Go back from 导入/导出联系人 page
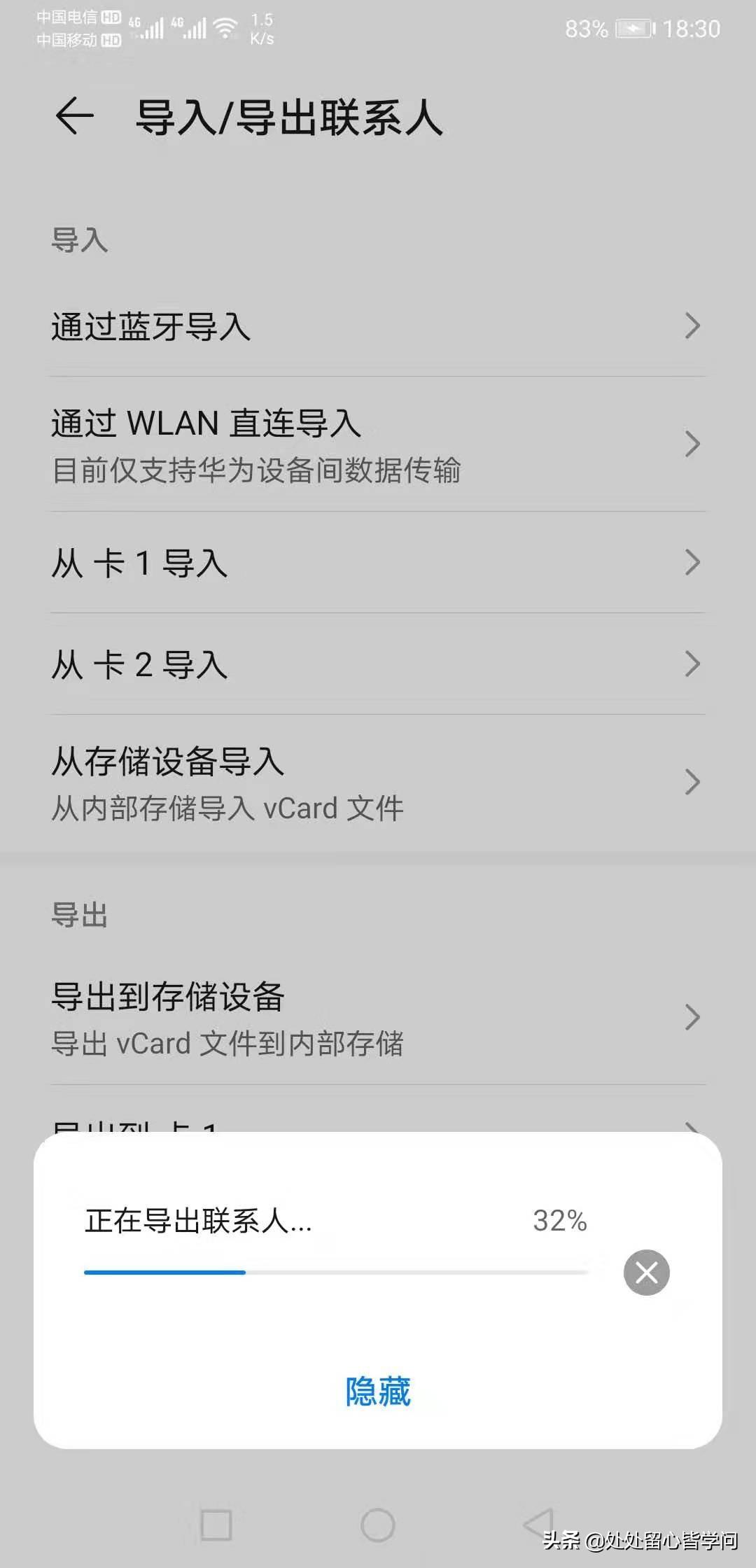The width and height of the screenshot is (756, 1568). (x=74, y=116)
